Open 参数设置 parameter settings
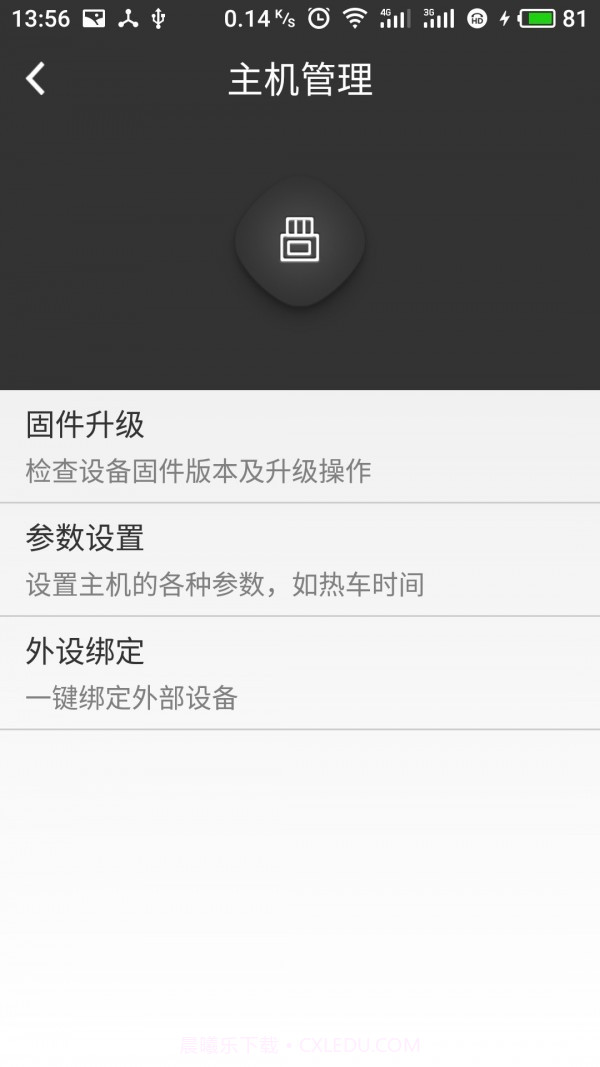600x1067 pixels. (300, 560)
